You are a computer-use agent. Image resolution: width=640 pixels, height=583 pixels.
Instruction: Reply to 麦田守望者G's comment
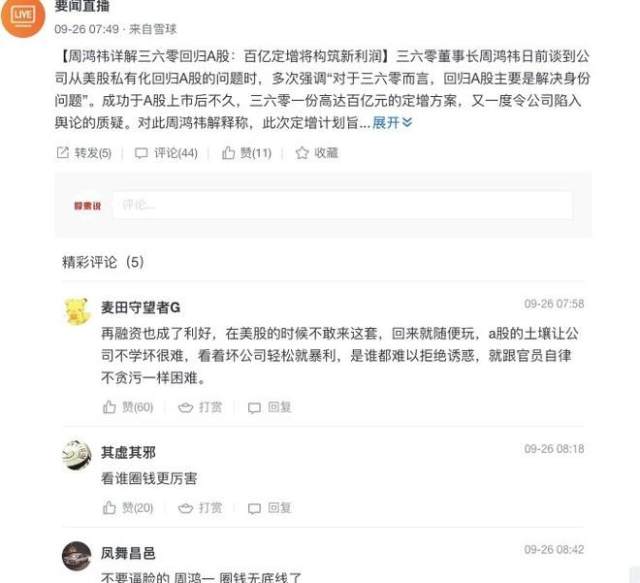click(269, 407)
